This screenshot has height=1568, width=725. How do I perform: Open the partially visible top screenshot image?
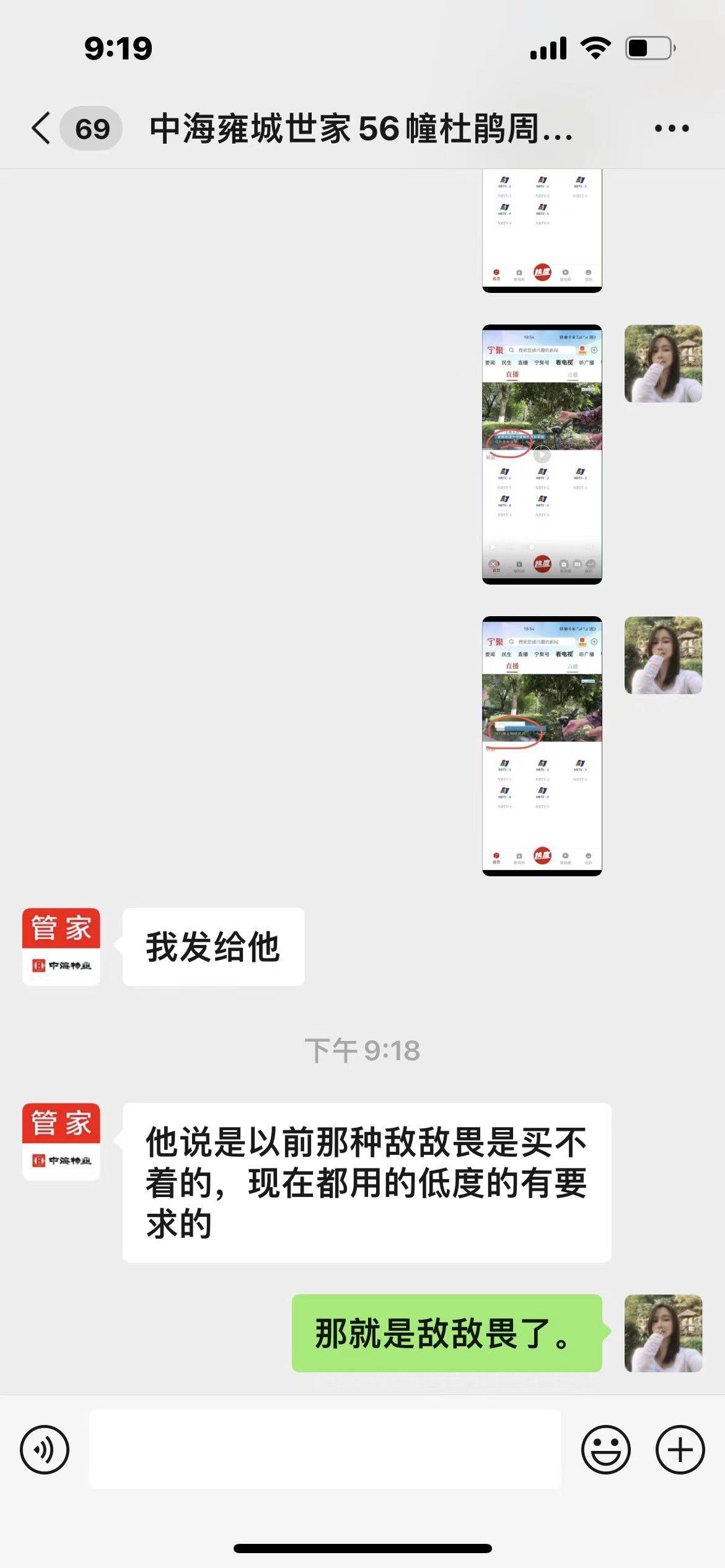(542, 230)
